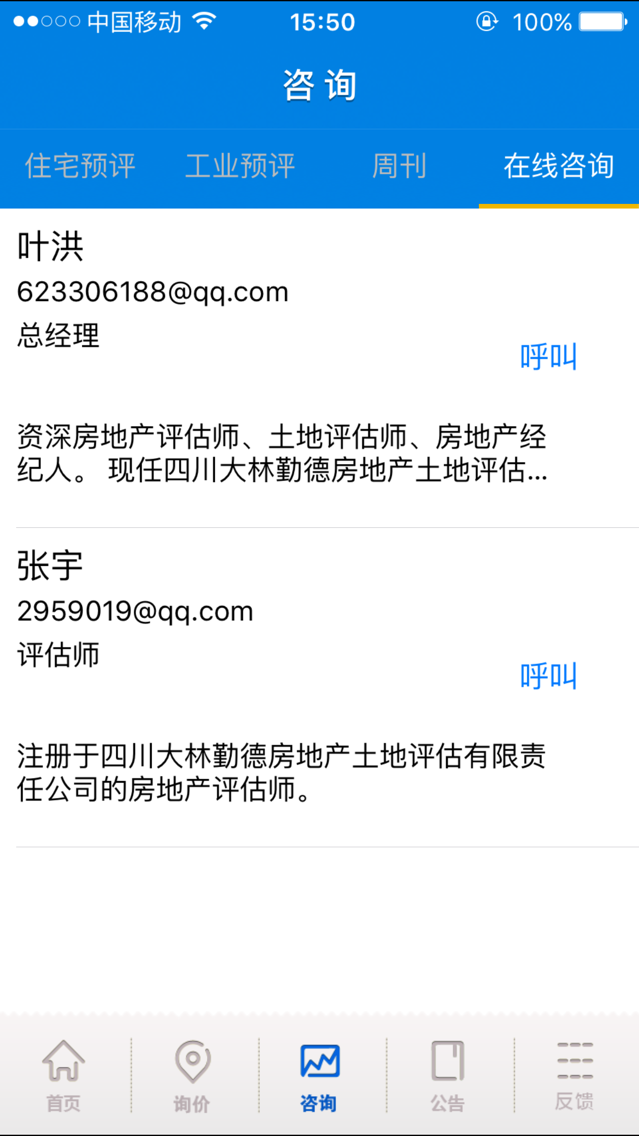Go to 首页 in bottom navigation

click(64, 1077)
